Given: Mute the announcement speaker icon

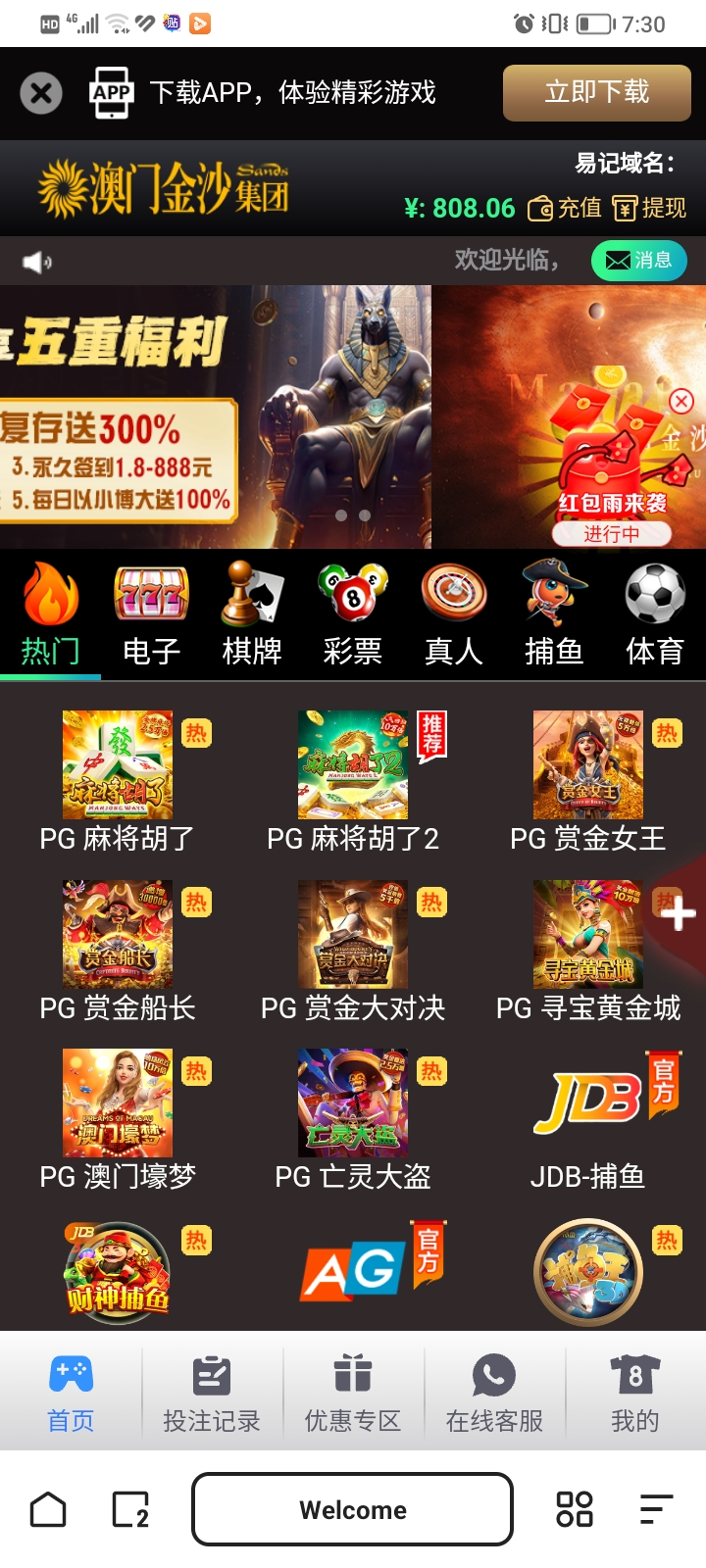Looking at the screenshot, I should point(35,260).
